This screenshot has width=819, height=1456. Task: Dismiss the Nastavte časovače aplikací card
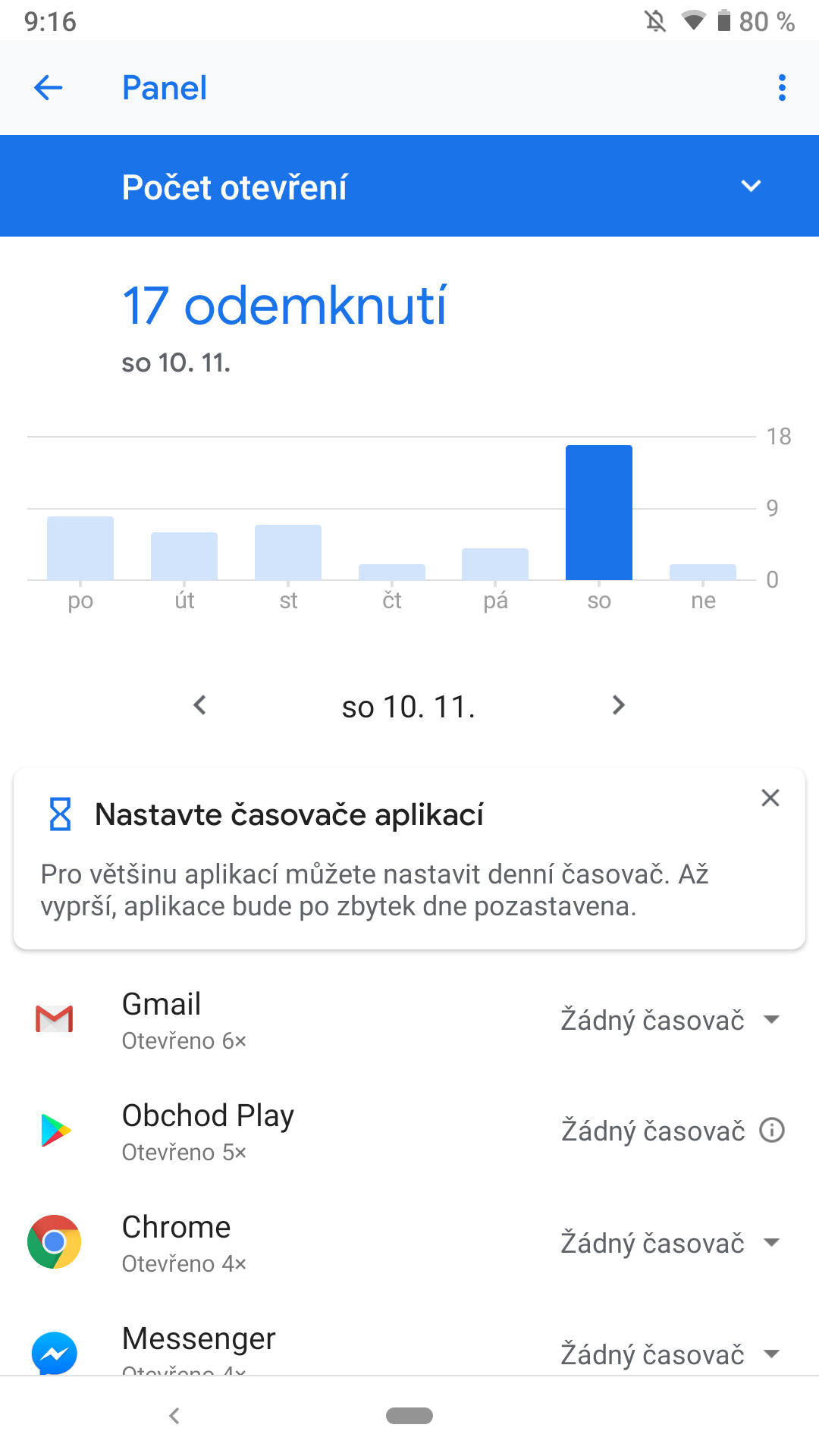point(770,798)
